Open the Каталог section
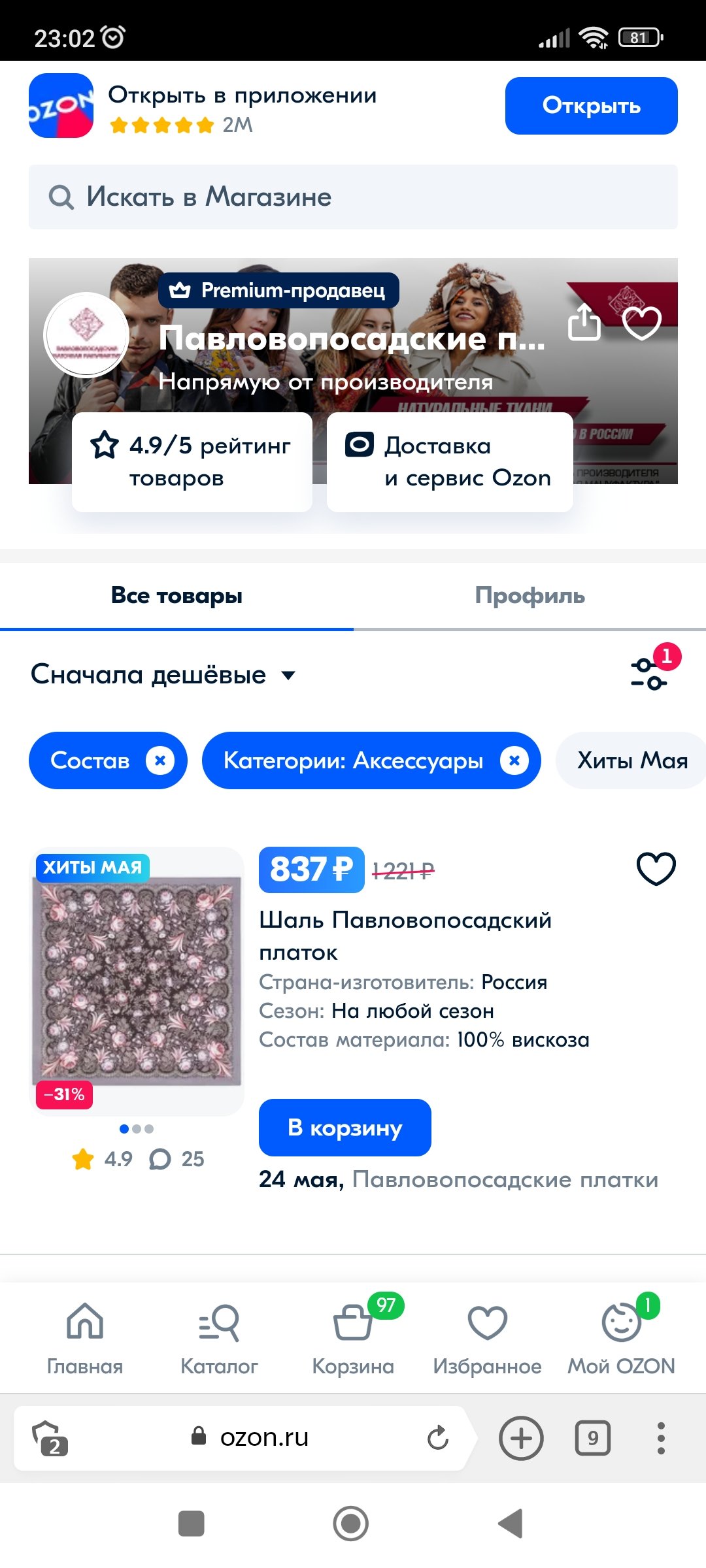 219,1336
